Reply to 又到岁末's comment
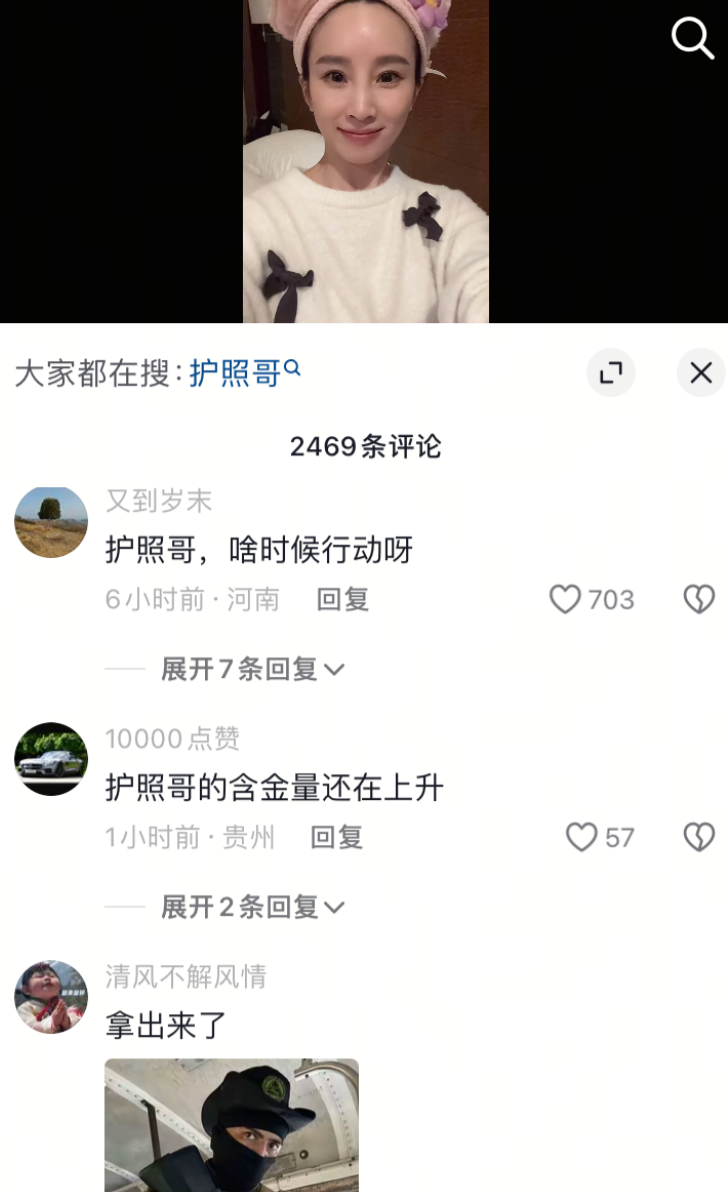 tap(343, 600)
